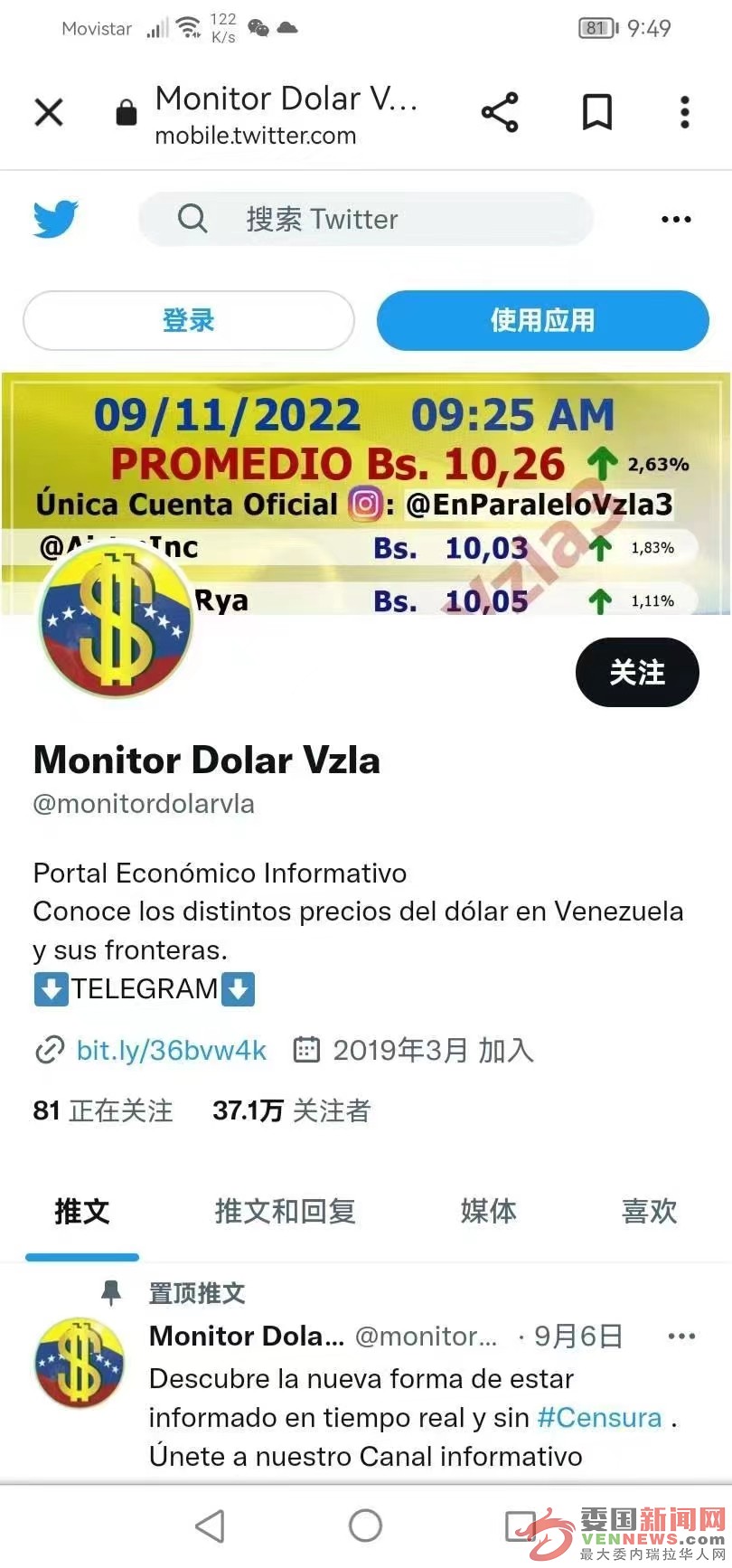Switch to the 媒体 media tab
732x1568 pixels.
488,1211
